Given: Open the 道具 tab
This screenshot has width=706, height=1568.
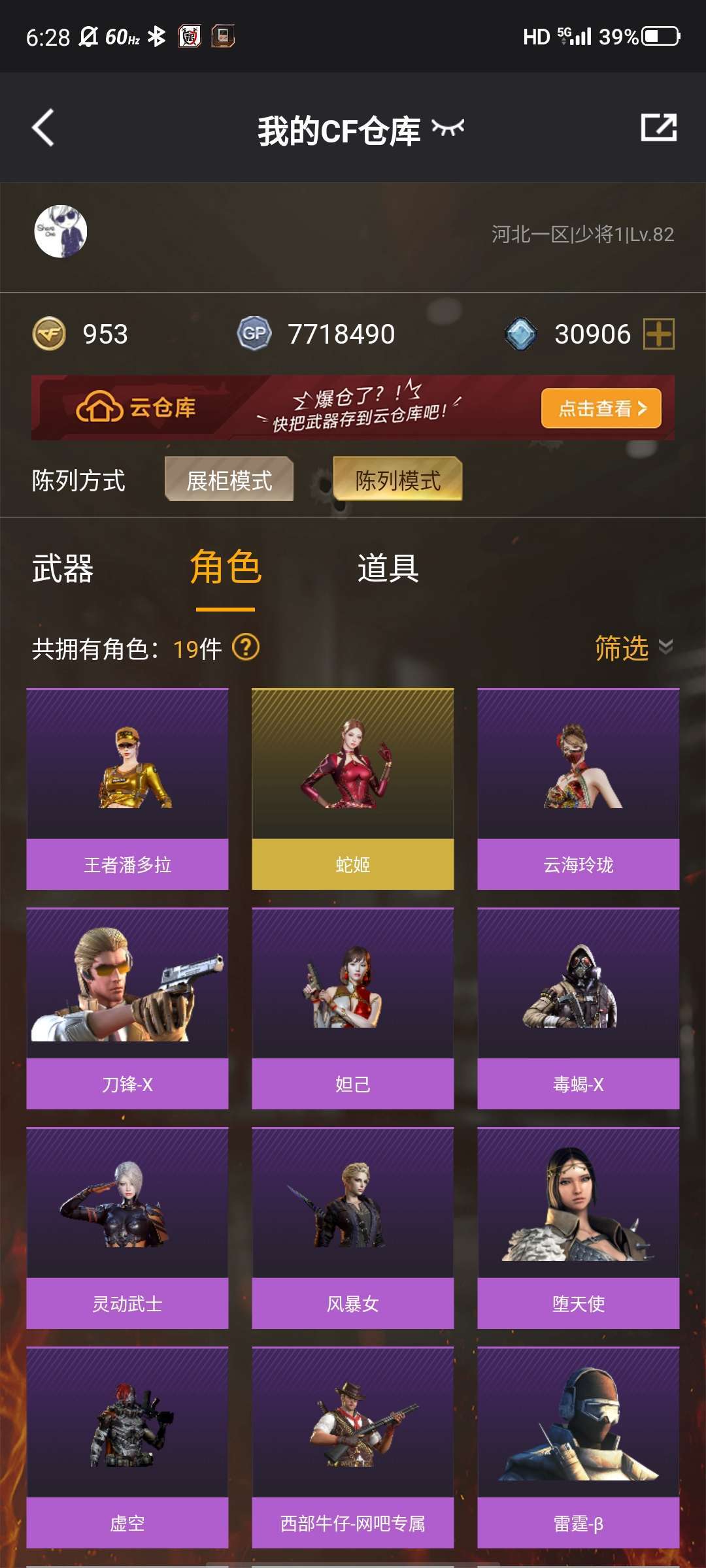Looking at the screenshot, I should 388,568.
